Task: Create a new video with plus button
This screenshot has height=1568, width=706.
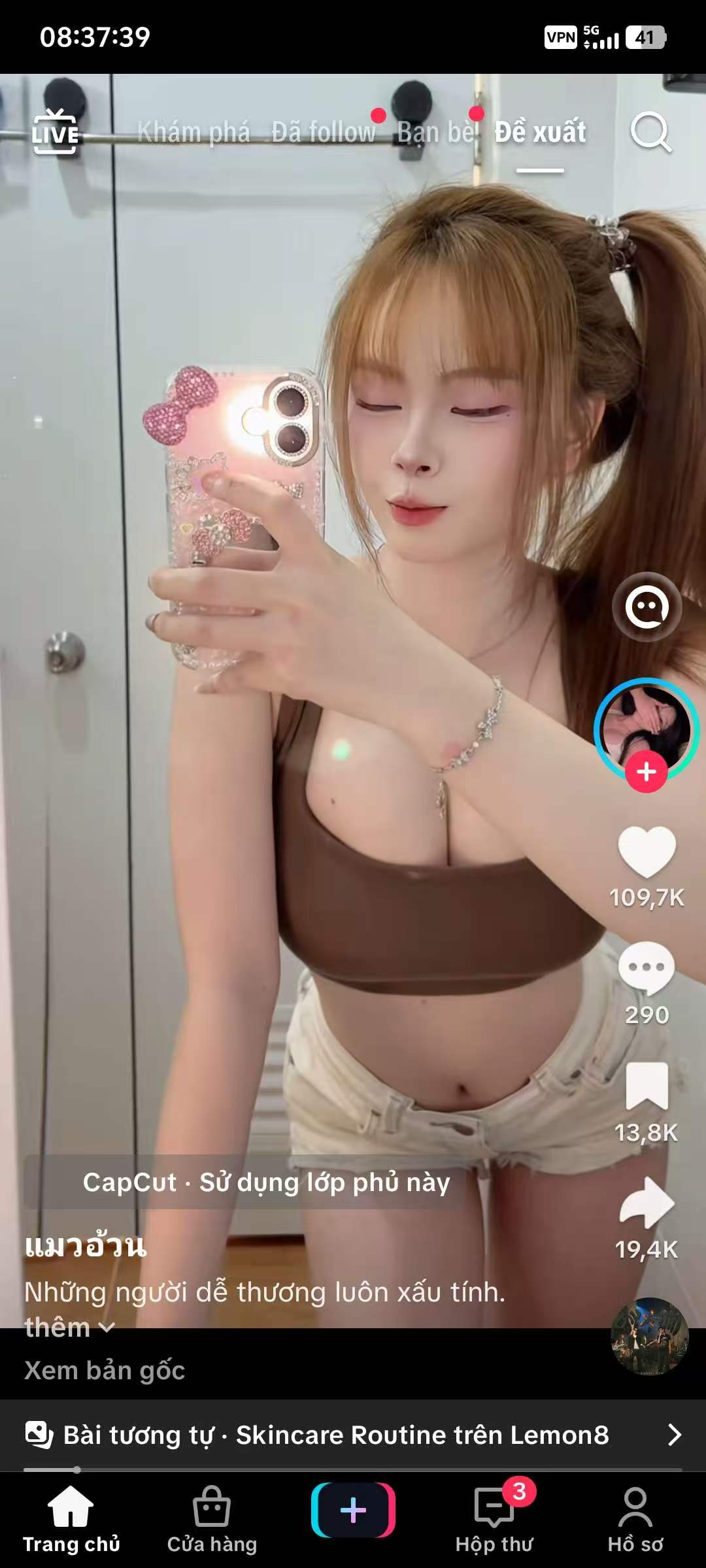Action: [353, 1511]
